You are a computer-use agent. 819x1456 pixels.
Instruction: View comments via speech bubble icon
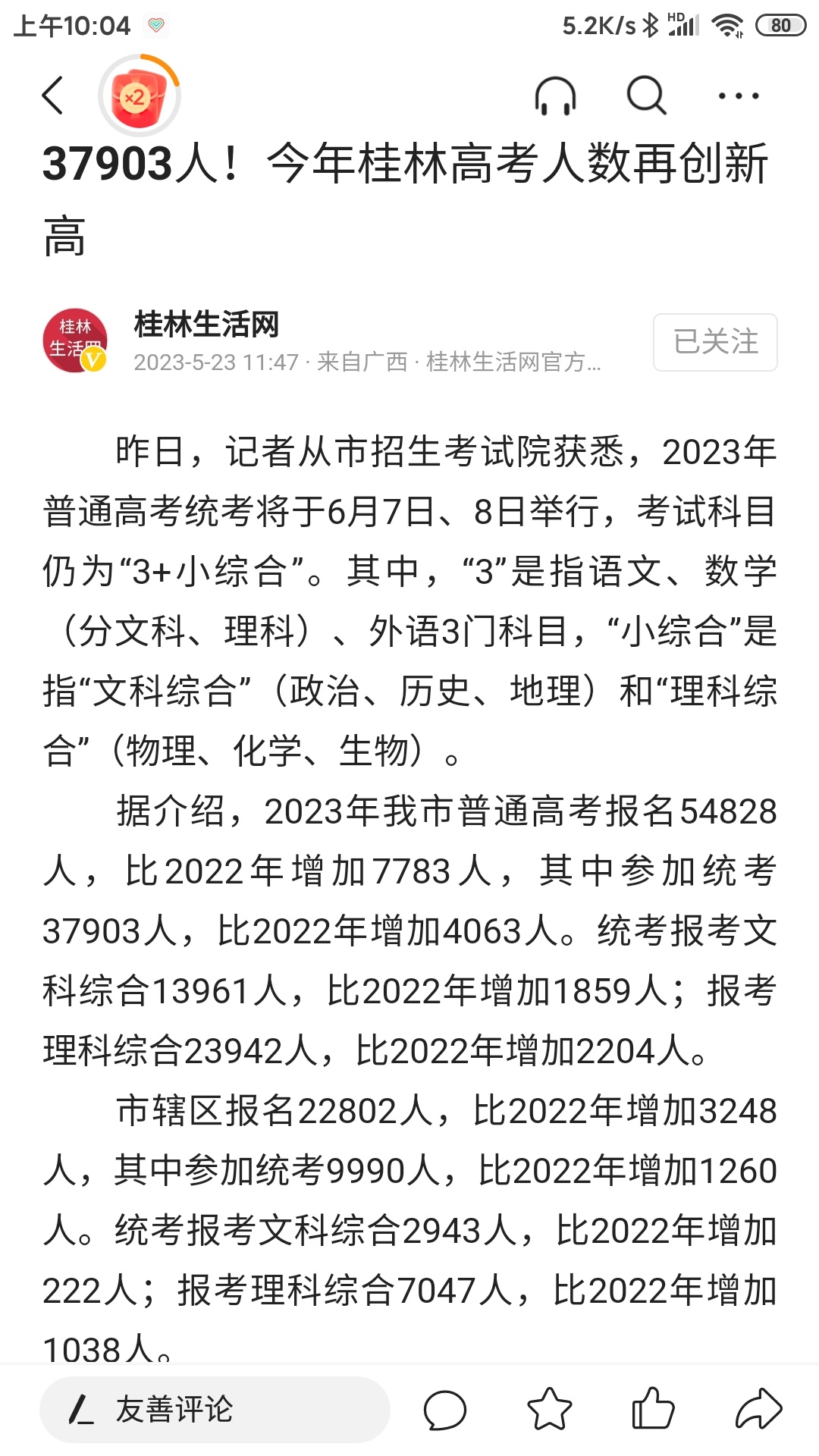(x=445, y=1410)
